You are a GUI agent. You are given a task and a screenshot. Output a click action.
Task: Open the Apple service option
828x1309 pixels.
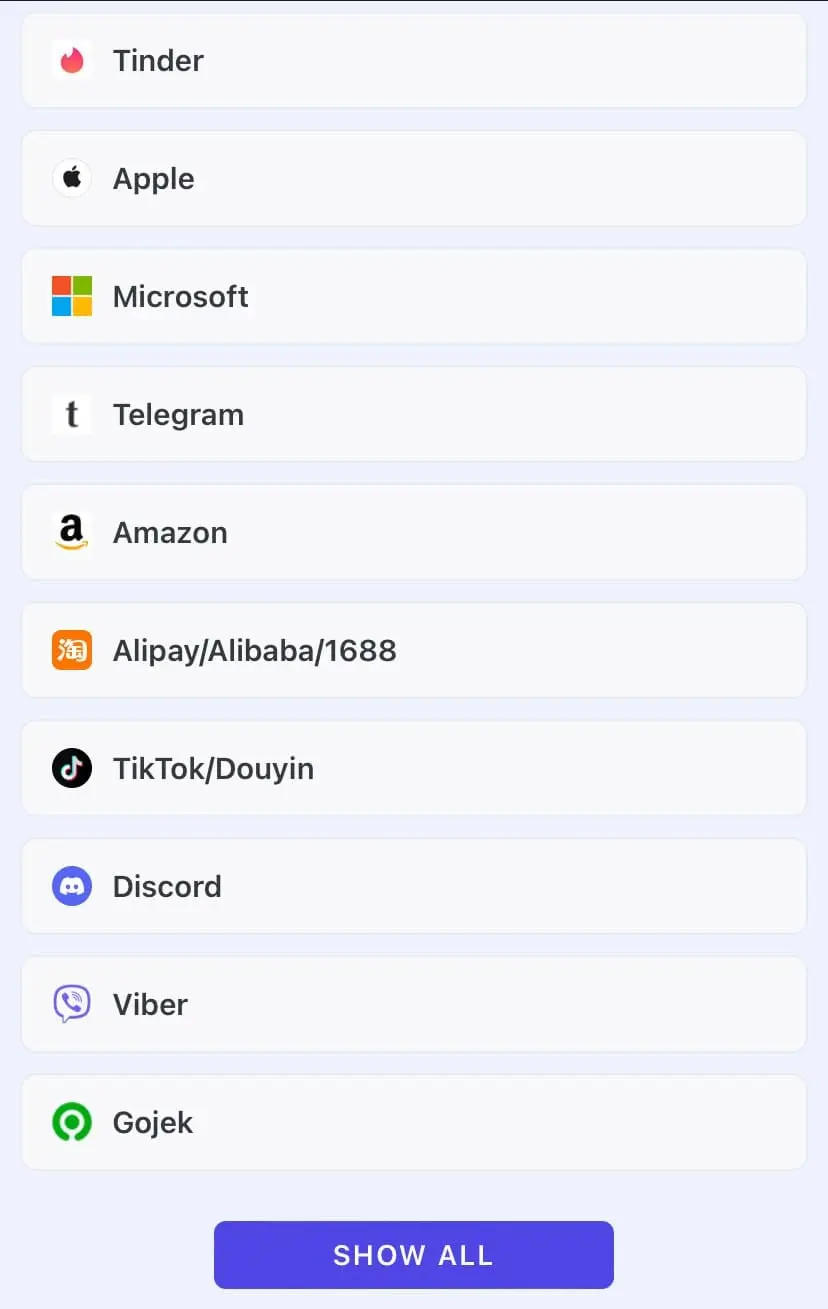point(413,179)
